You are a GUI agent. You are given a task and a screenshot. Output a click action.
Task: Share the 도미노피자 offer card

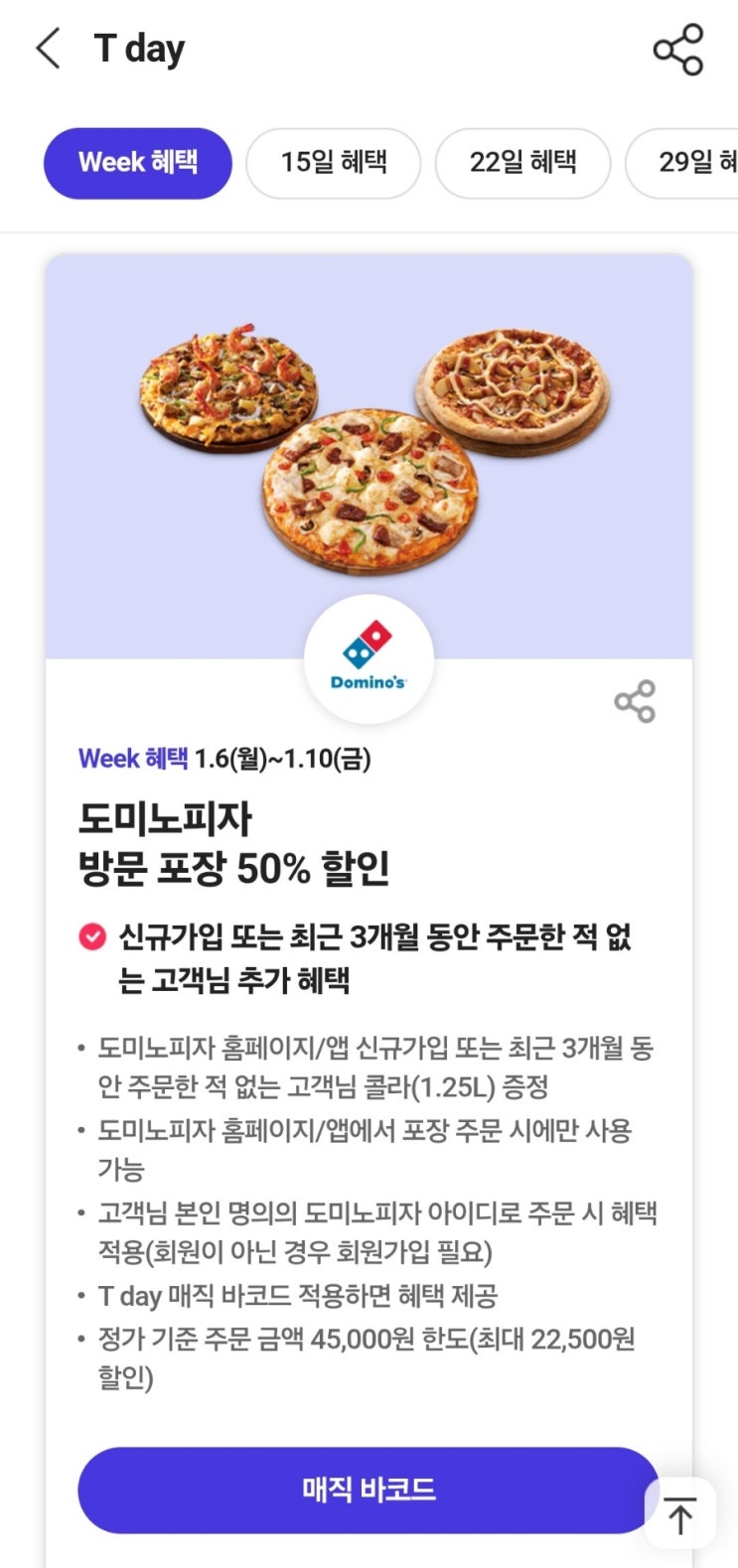pyautogui.click(x=635, y=701)
